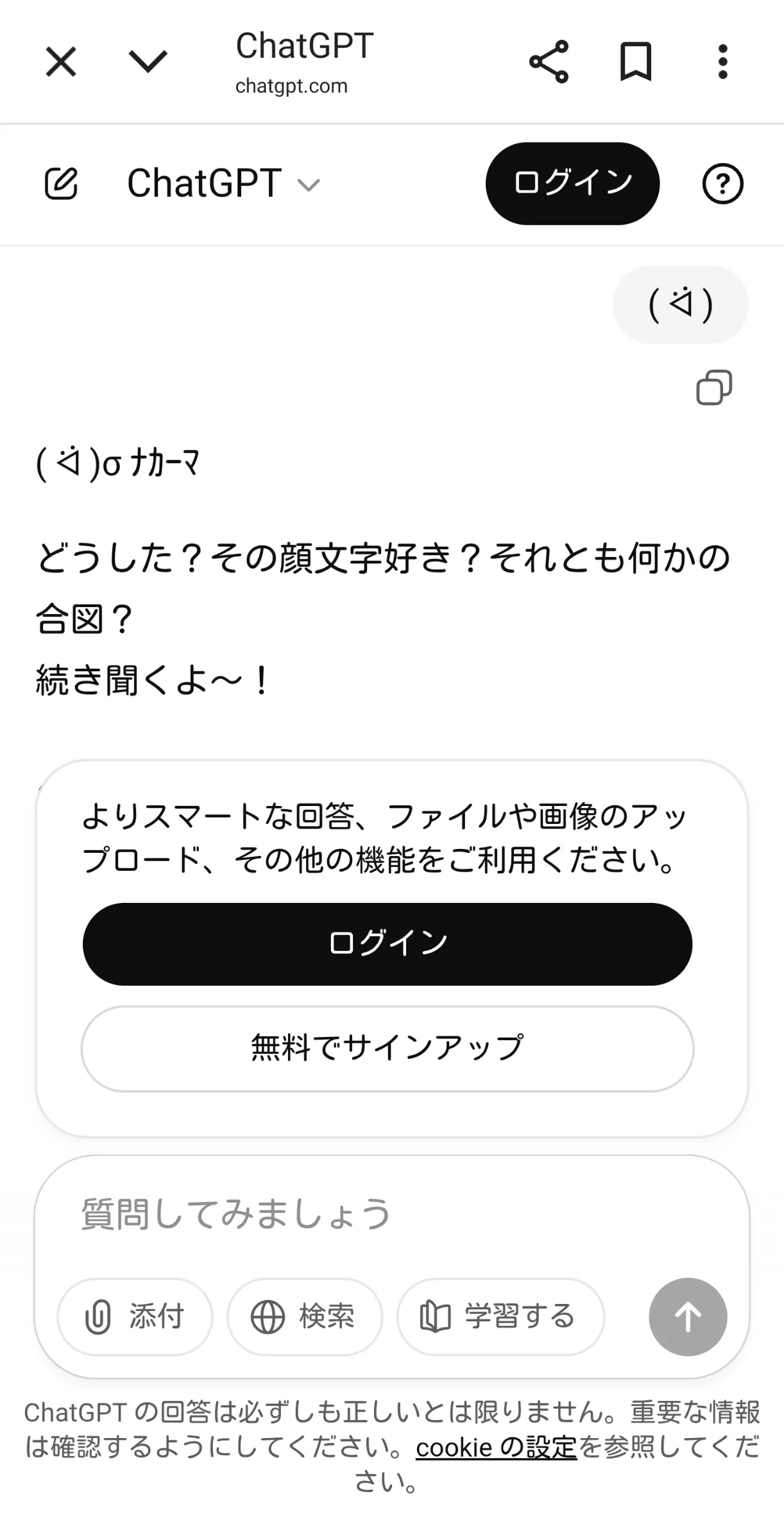
Task: Share this ChatGPT page
Action: (x=549, y=62)
